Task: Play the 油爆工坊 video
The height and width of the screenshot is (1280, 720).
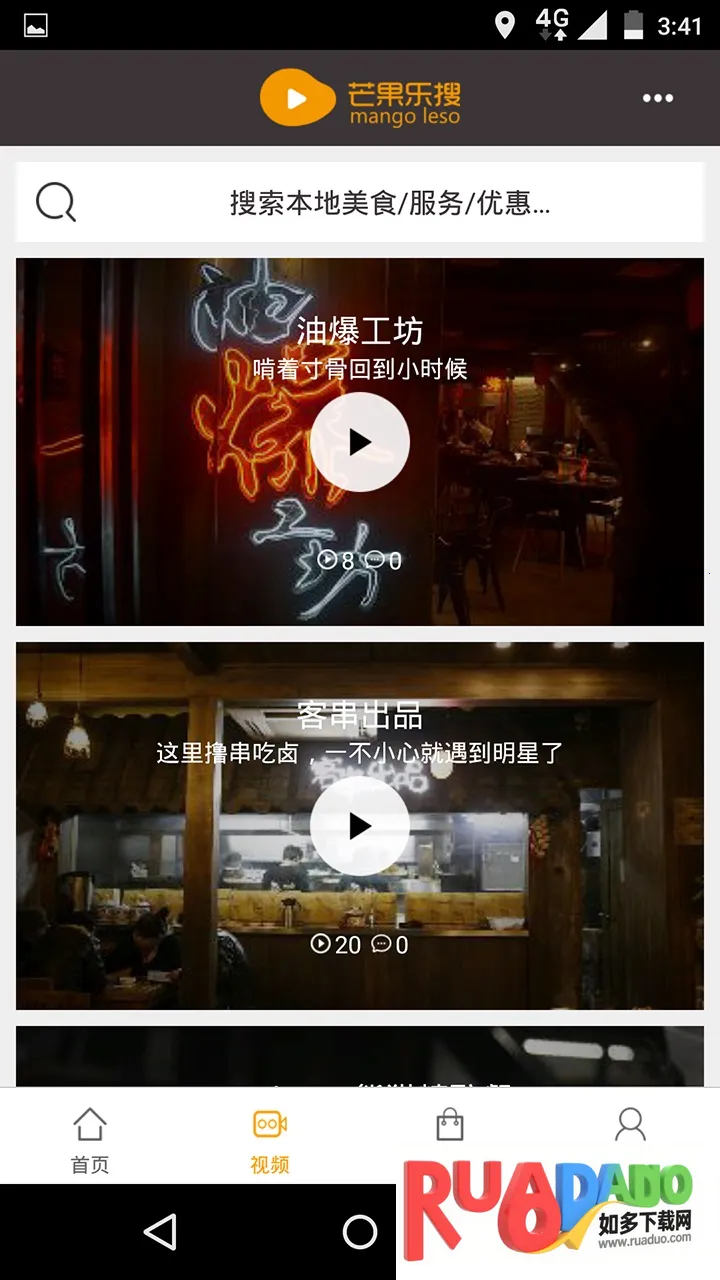Action: 360,441
